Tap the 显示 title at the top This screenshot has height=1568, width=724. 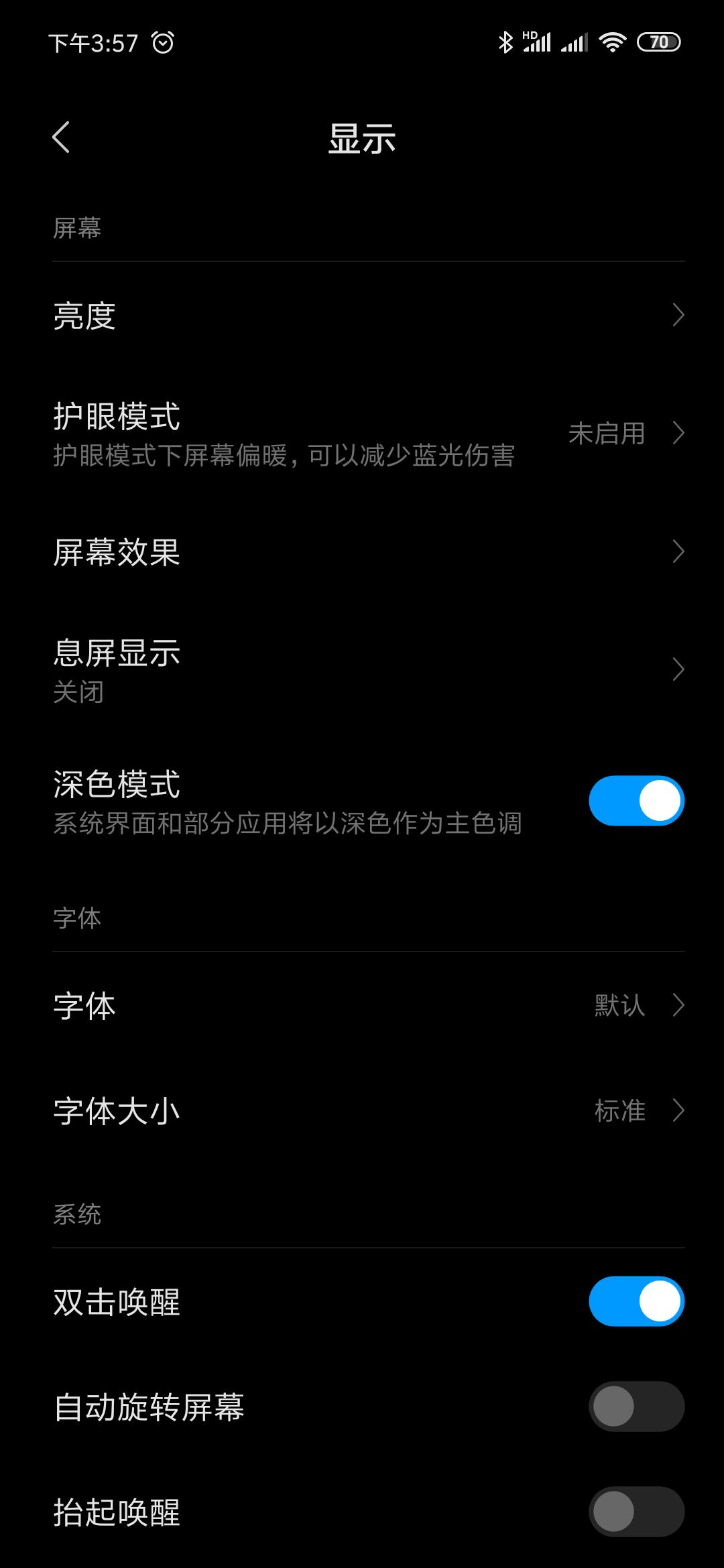click(x=362, y=139)
